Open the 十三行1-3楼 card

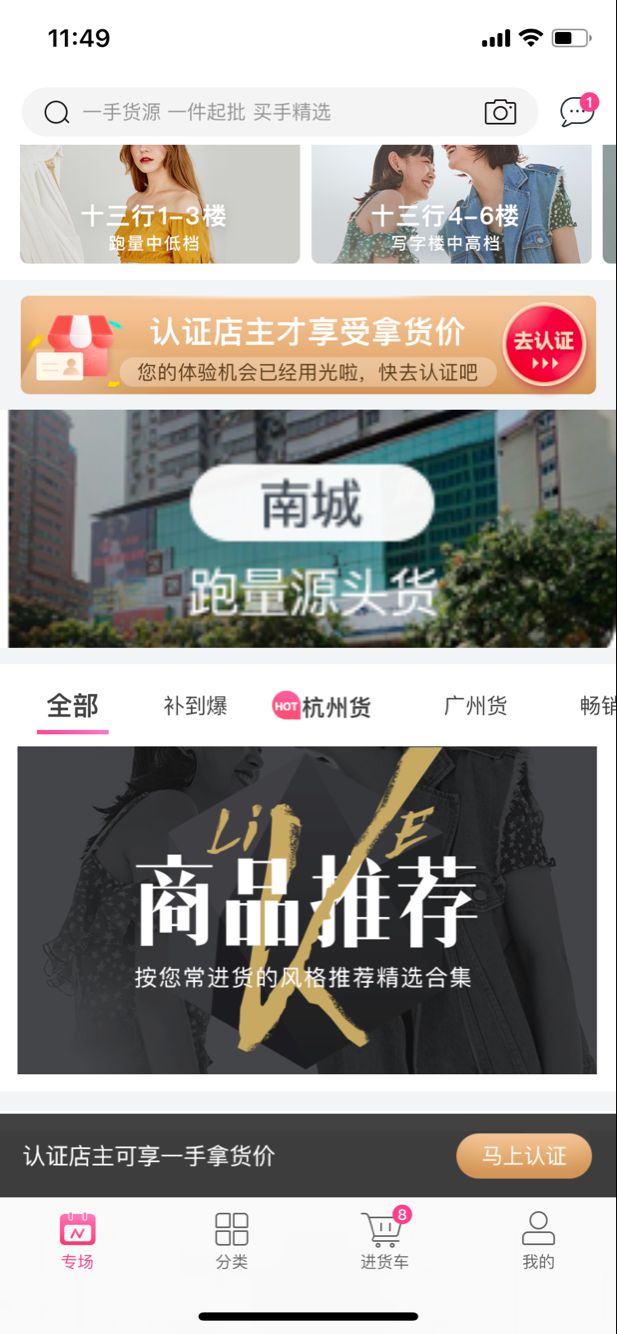(160, 204)
